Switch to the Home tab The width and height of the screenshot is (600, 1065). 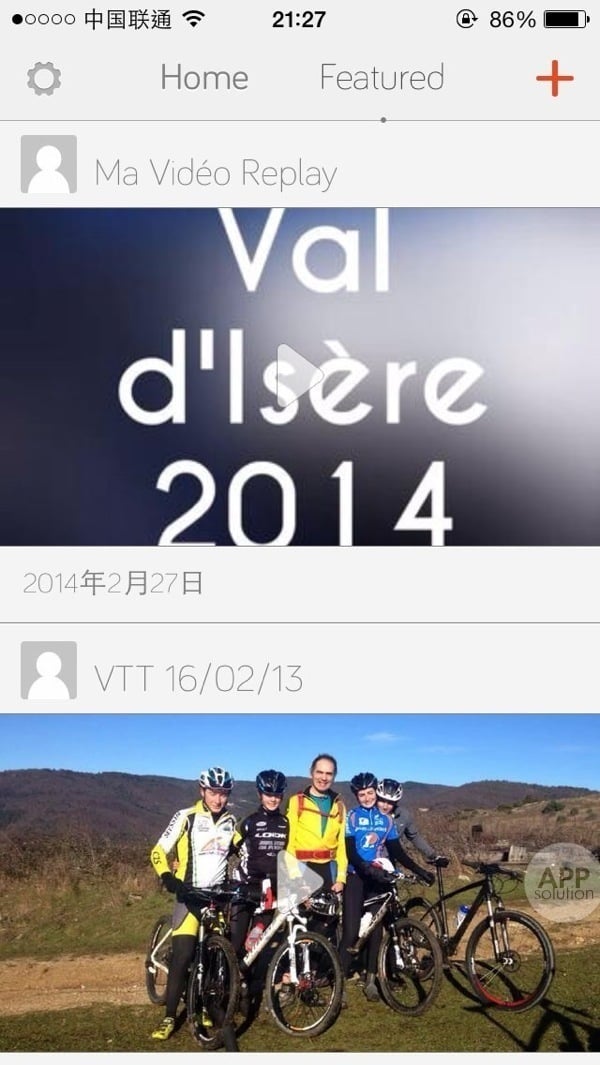click(204, 78)
